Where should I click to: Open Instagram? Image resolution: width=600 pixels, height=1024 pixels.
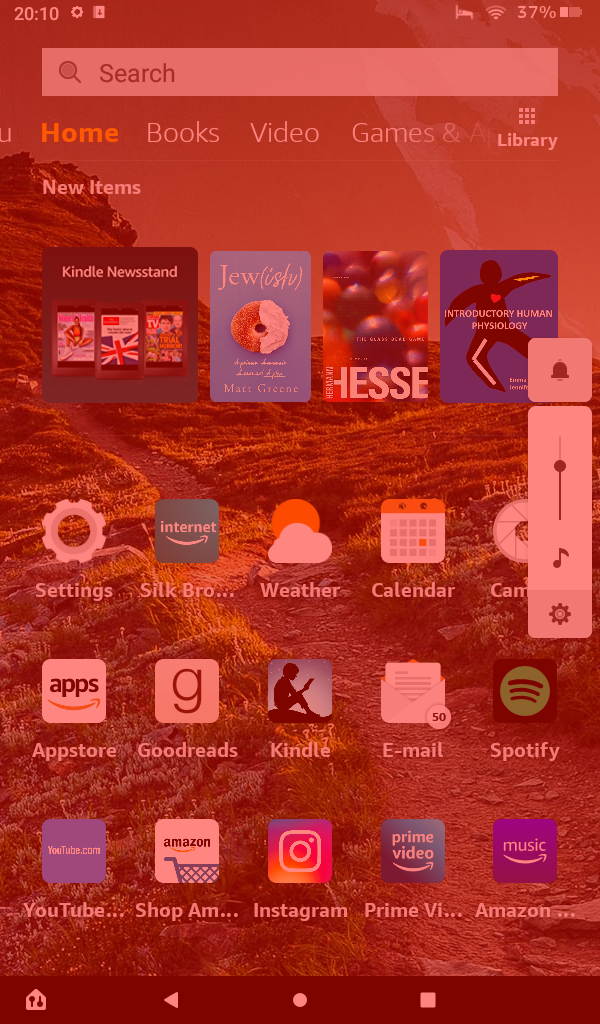tap(300, 851)
